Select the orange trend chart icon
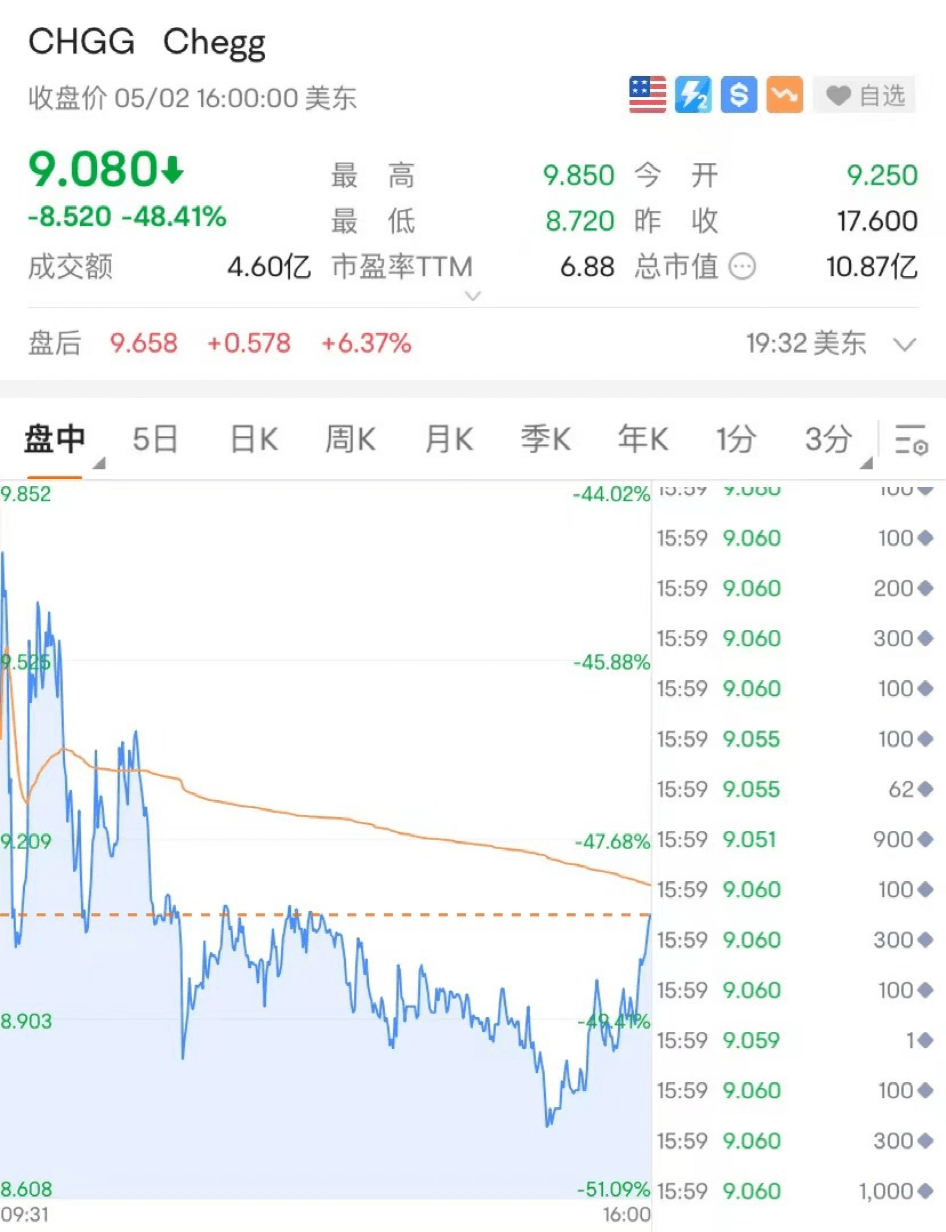This screenshot has width=946, height=1232. point(784,95)
